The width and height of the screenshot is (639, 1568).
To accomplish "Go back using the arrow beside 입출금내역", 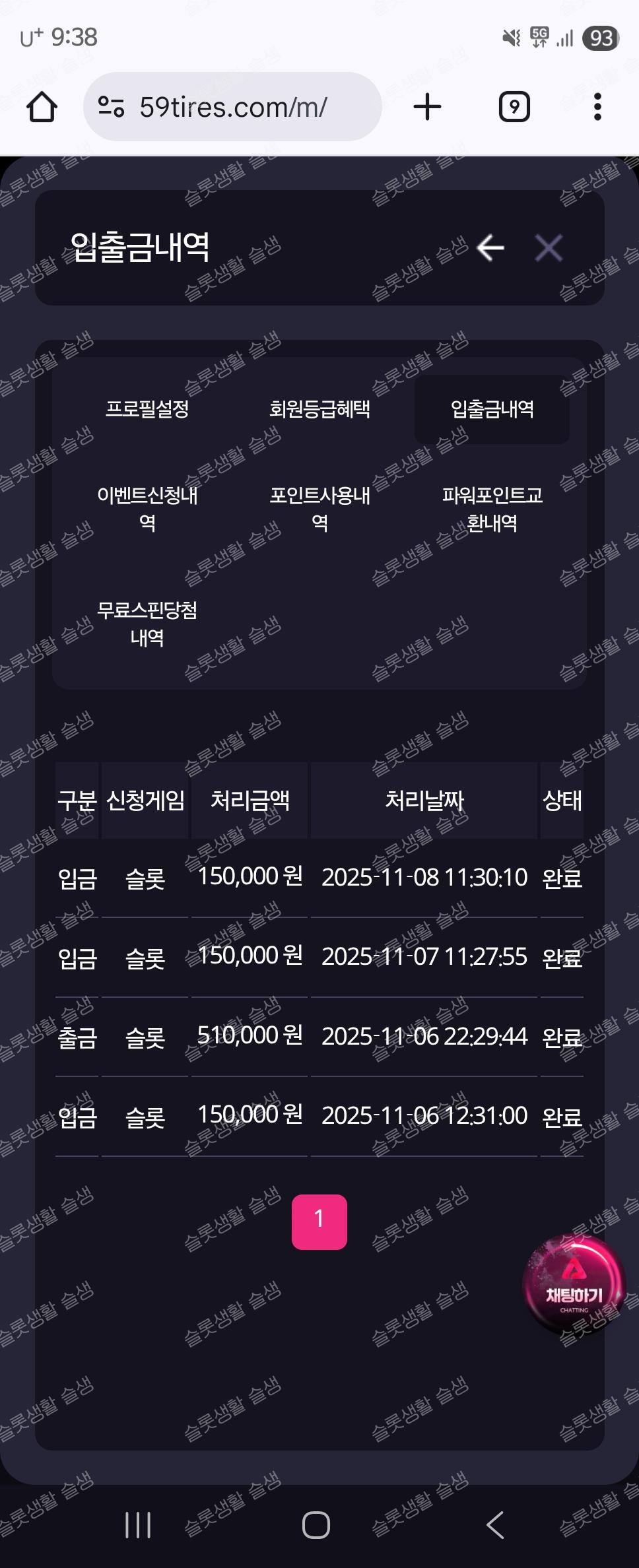I will tap(490, 248).
